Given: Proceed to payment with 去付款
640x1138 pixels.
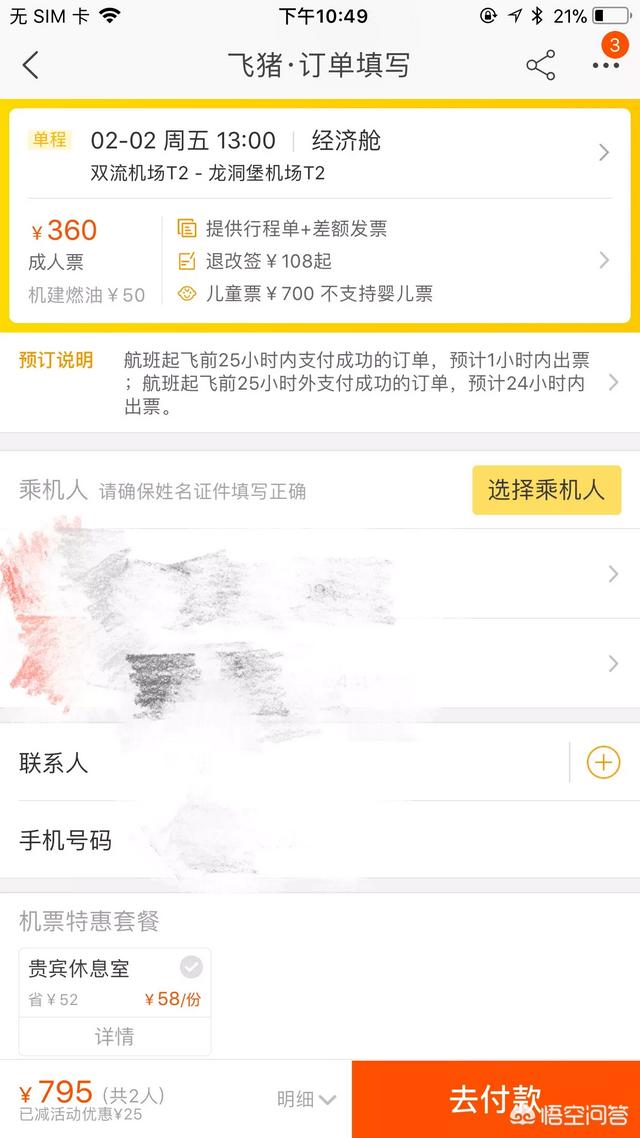Looking at the screenshot, I should (x=495, y=1099).
